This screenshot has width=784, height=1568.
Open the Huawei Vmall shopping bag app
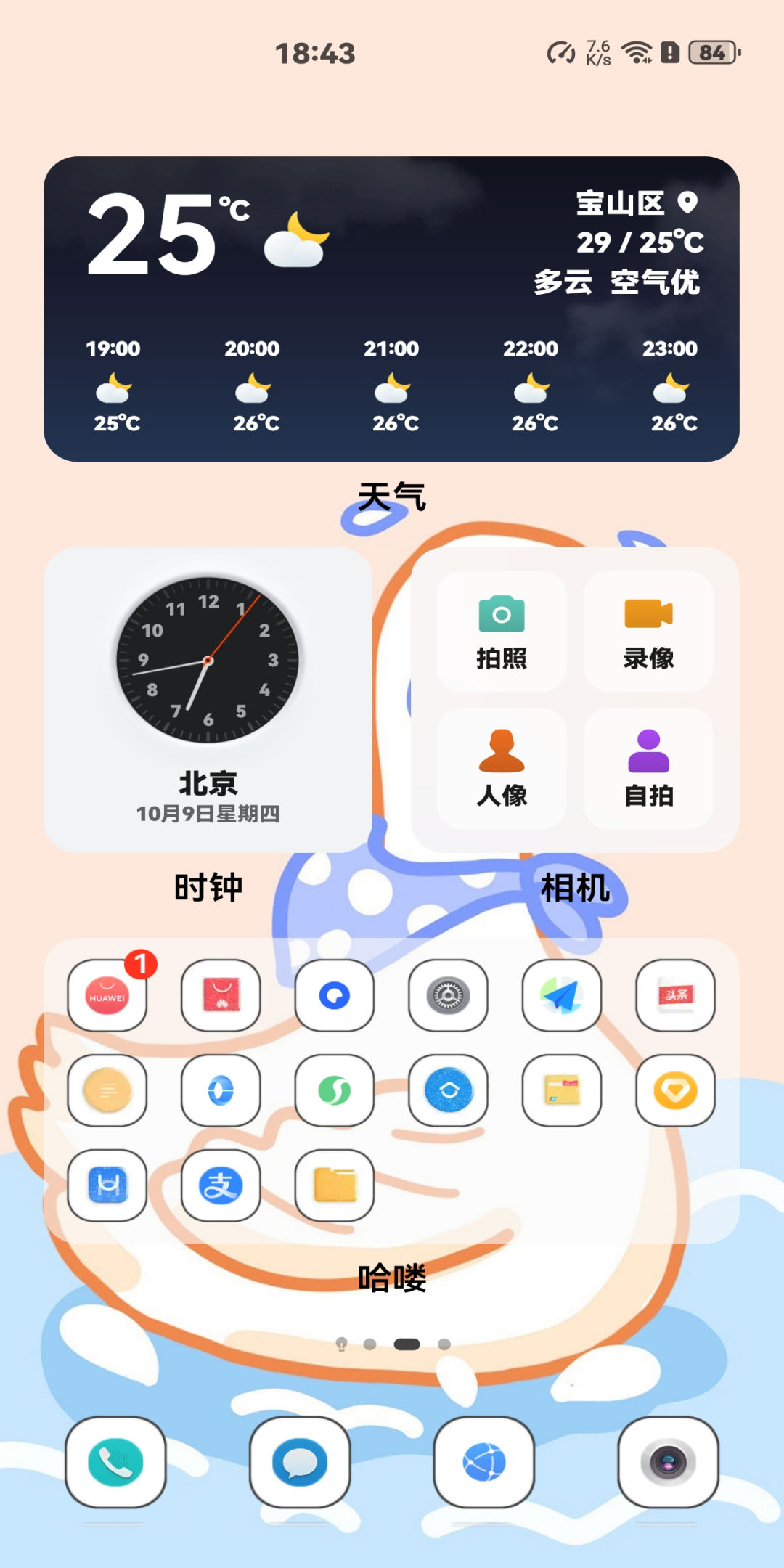(221, 996)
